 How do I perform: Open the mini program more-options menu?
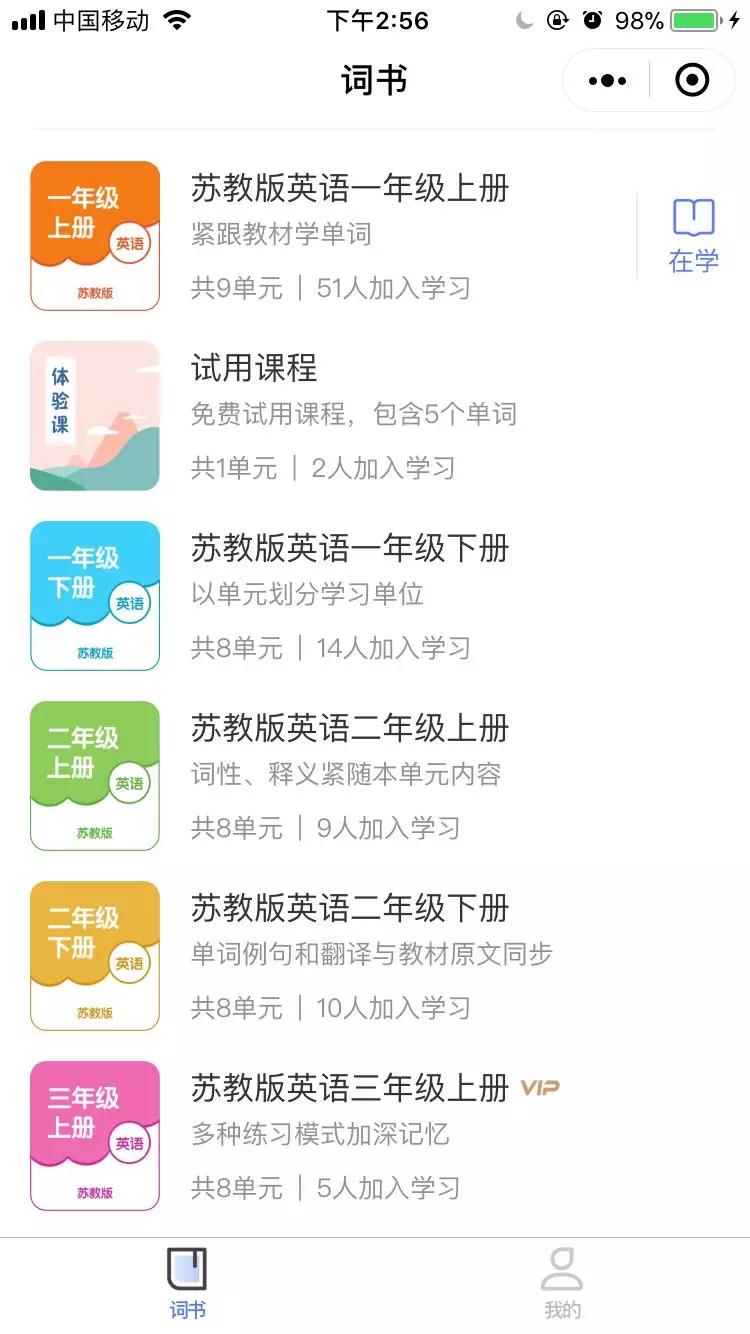pyautogui.click(x=608, y=81)
